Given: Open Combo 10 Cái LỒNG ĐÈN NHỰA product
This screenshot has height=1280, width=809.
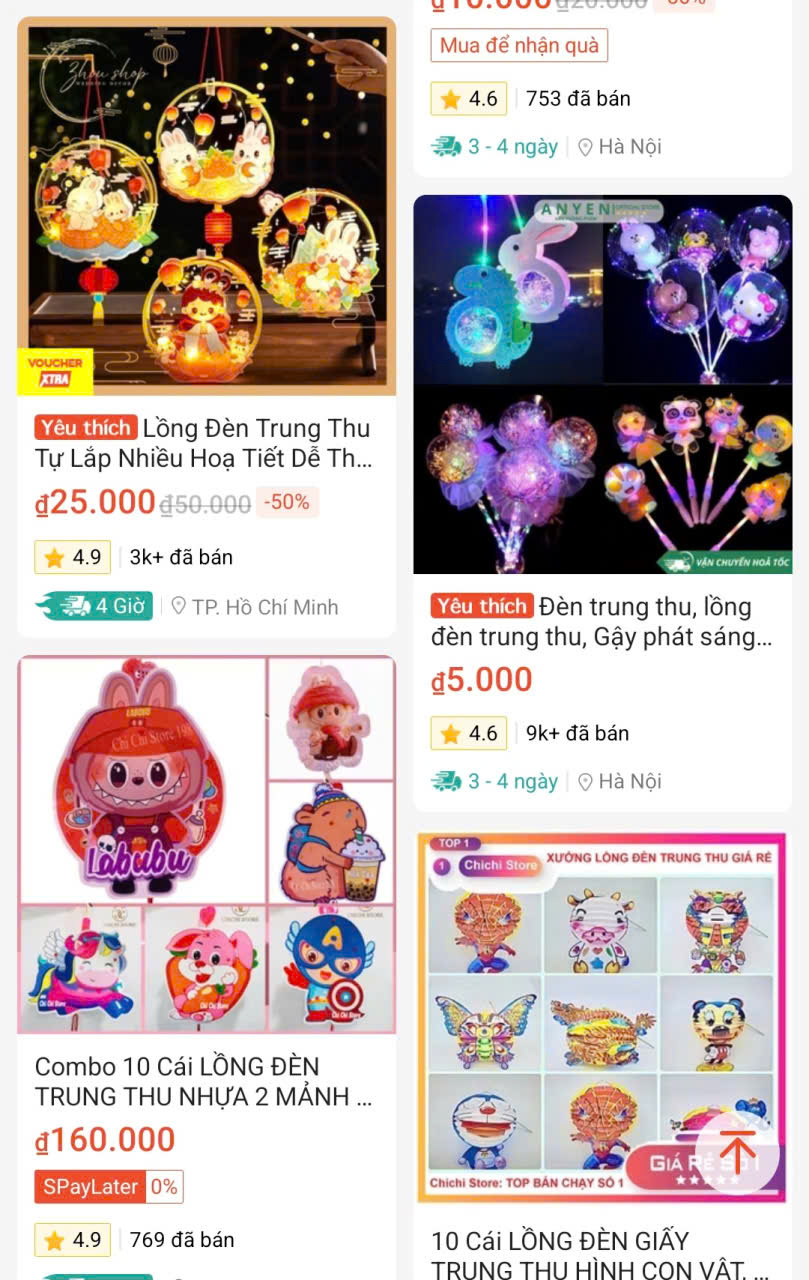Looking at the screenshot, I should (x=206, y=1081).
